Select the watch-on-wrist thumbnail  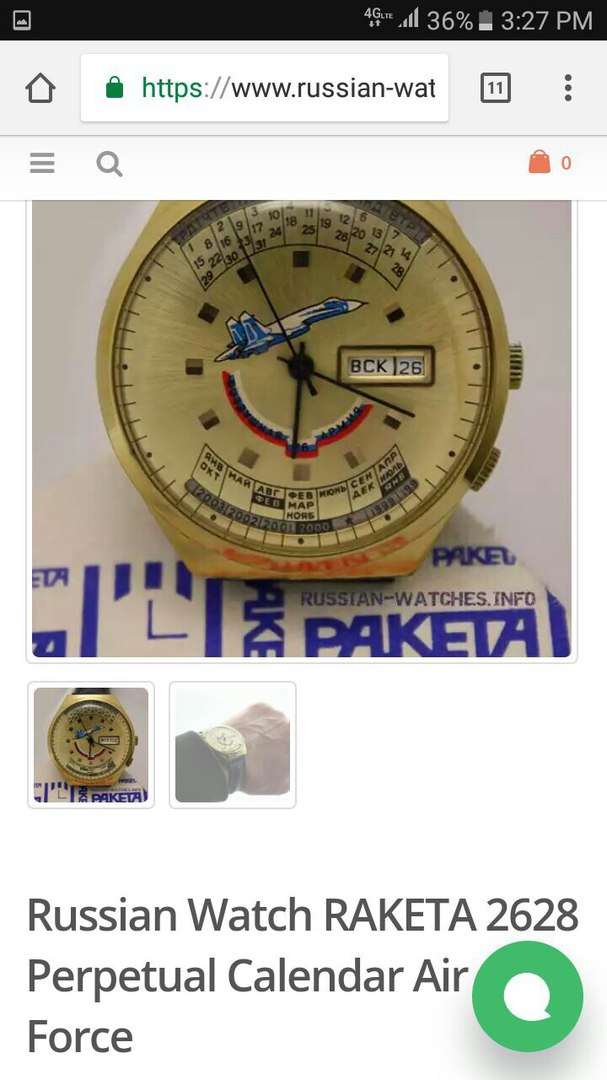233,745
